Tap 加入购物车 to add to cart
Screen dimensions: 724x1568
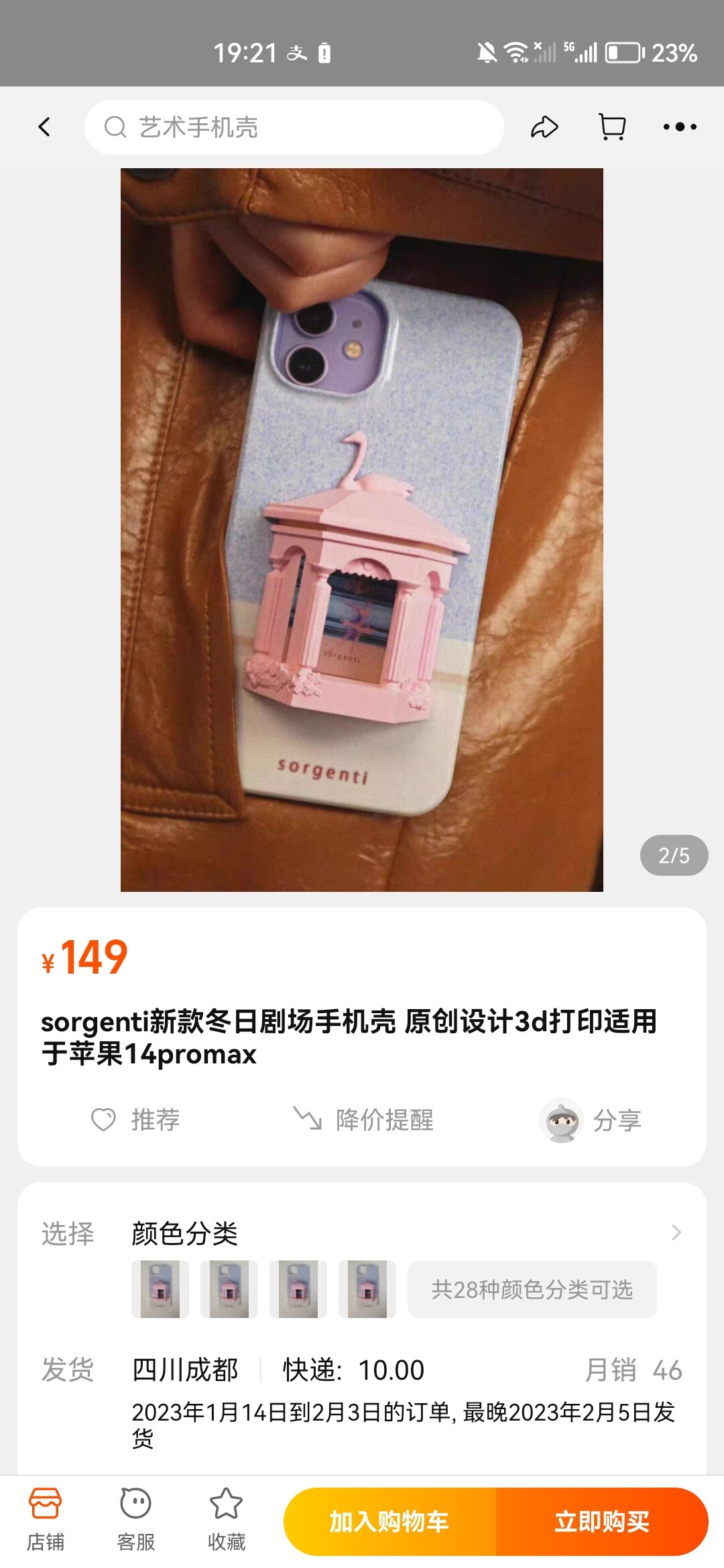pyautogui.click(x=389, y=1522)
